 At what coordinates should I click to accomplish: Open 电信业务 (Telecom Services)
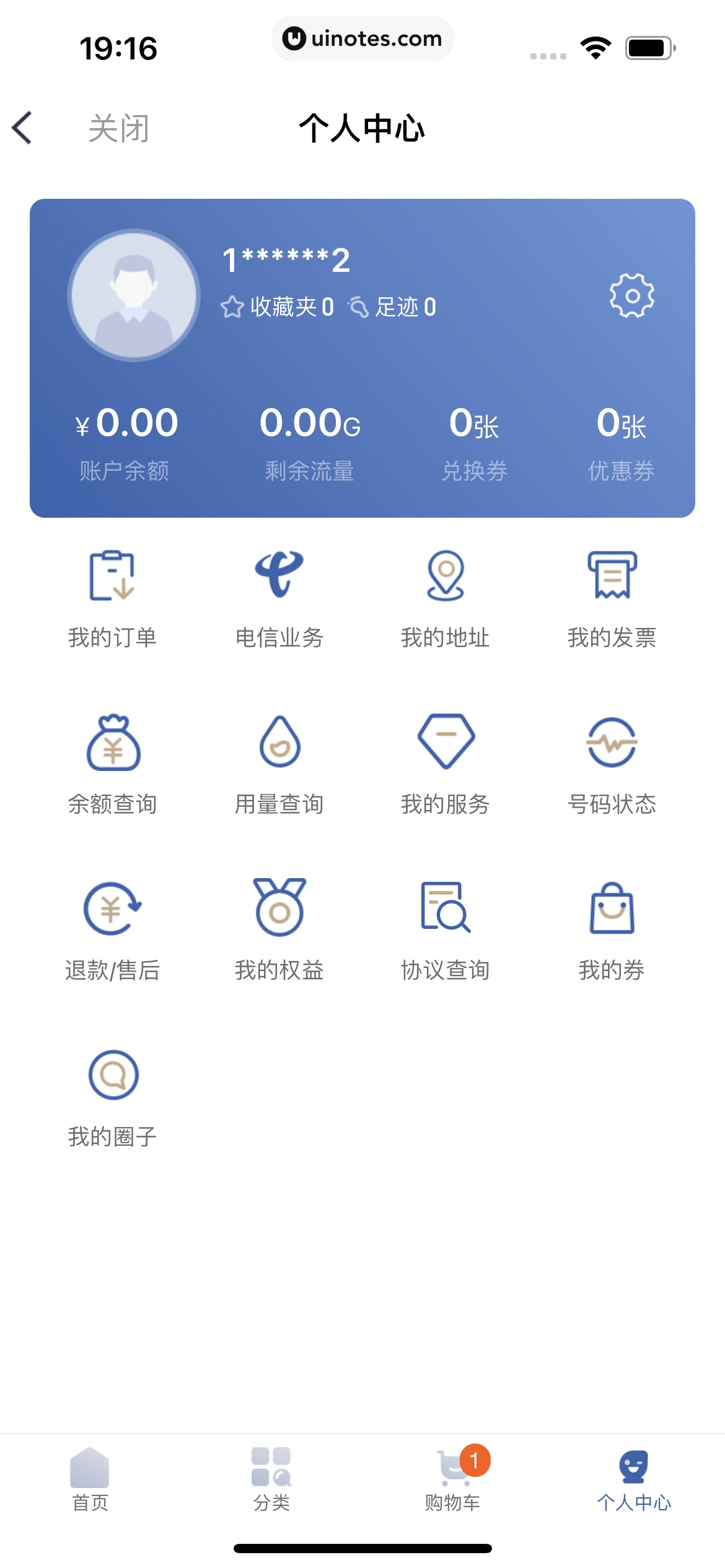point(279,595)
